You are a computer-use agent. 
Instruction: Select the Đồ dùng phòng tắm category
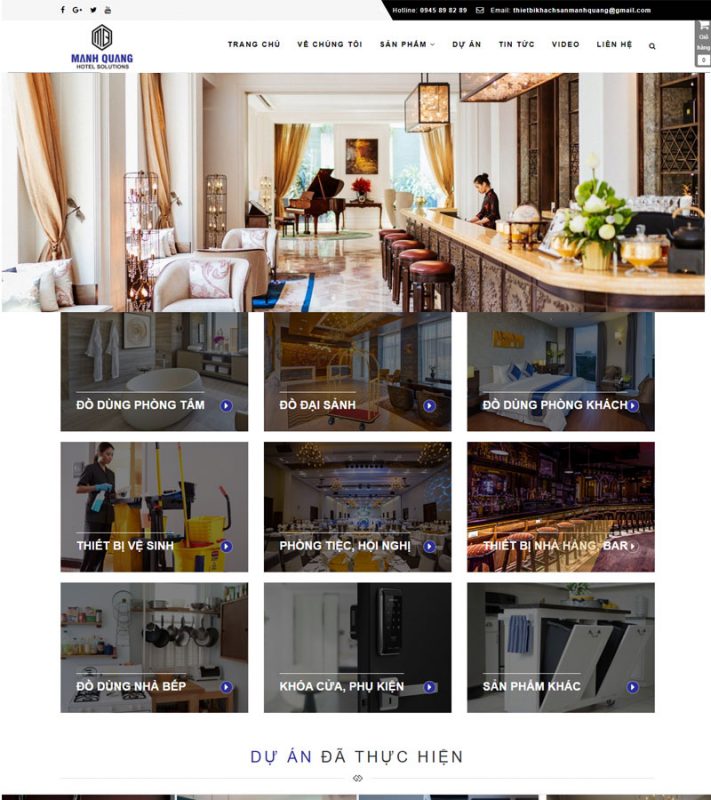click(x=154, y=372)
